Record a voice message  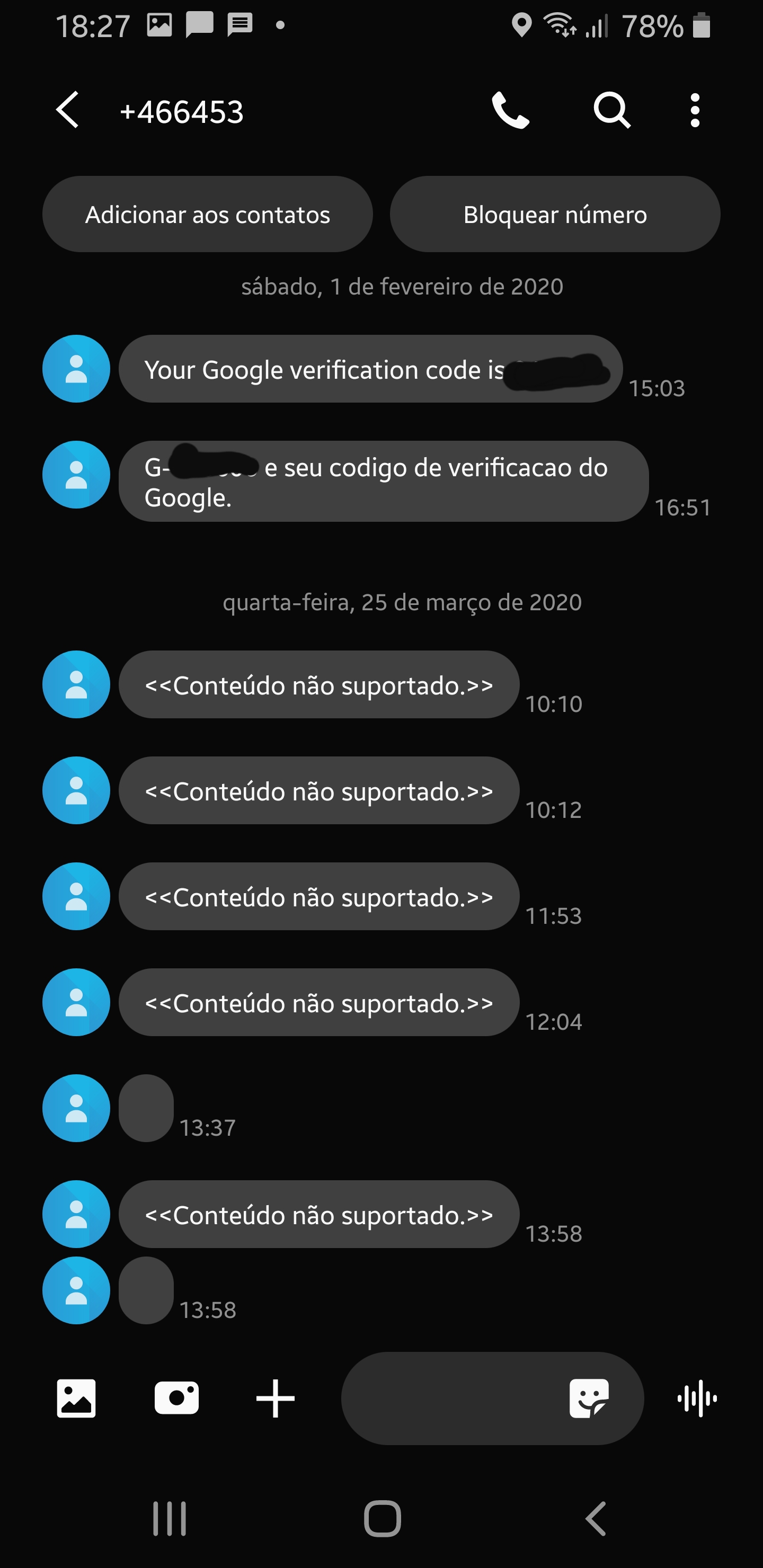coord(697,1398)
